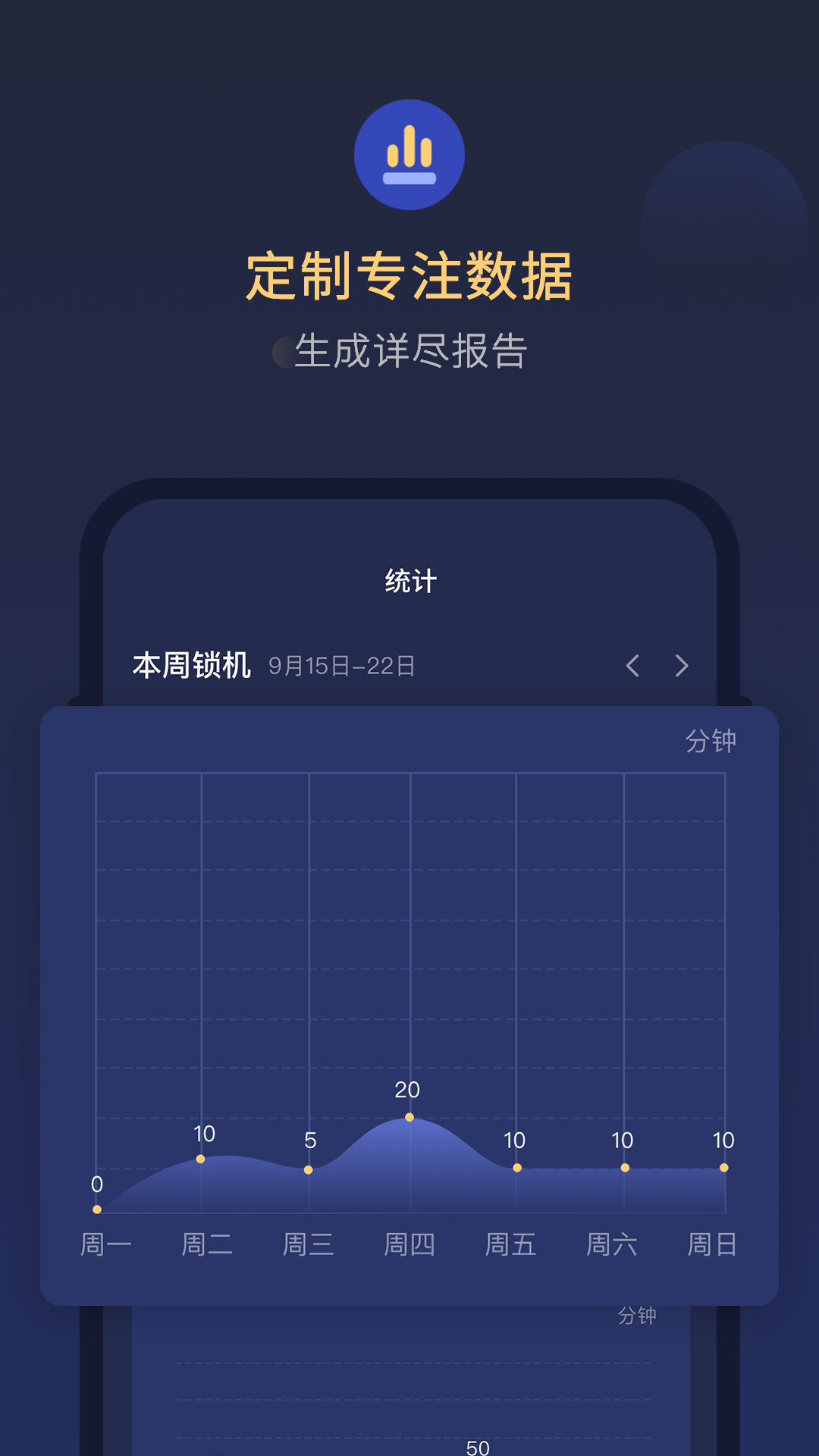Image resolution: width=819 pixels, height=1456 pixels.
Task: Tap the 周日 weekday label
Action: [x=714, y=1244]
